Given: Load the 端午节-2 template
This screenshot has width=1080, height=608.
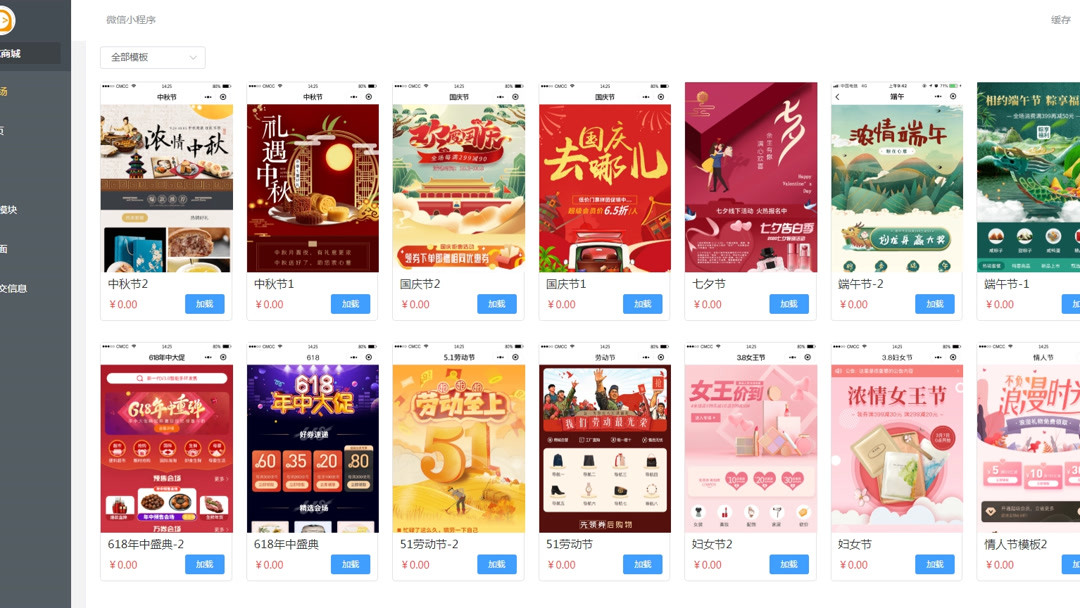Looking at the screenshot, I should (x=934, y=304).
